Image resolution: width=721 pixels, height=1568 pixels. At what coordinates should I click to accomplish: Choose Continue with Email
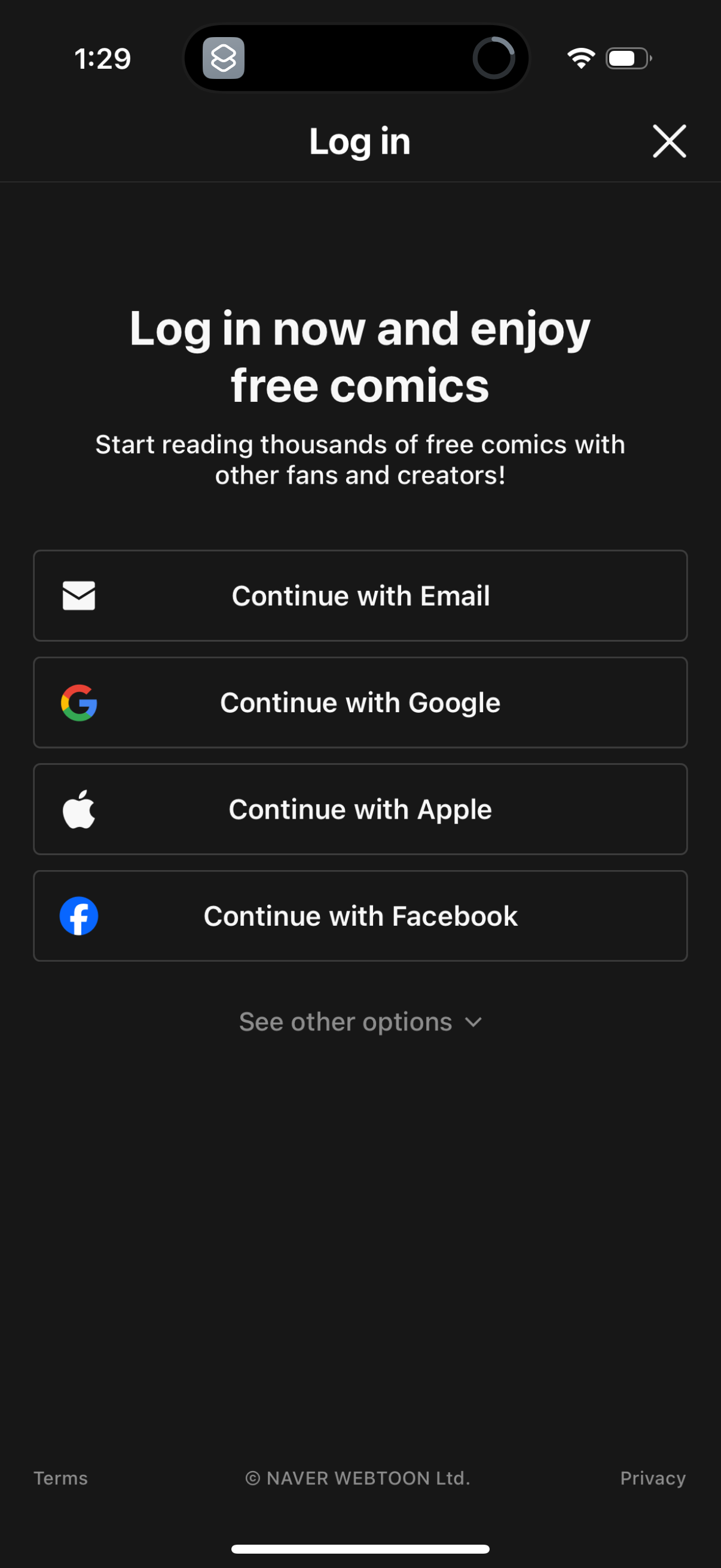(x=360, y=595)
